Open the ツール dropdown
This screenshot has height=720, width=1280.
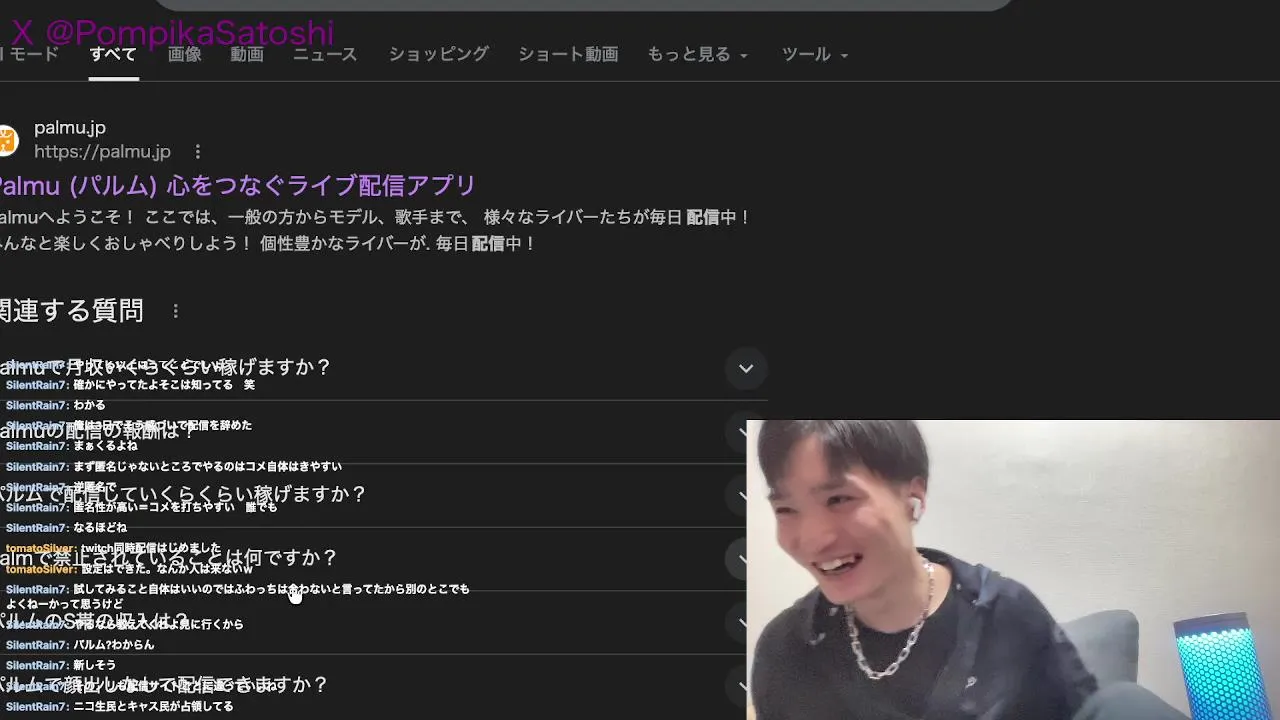[x=814, y=54]
